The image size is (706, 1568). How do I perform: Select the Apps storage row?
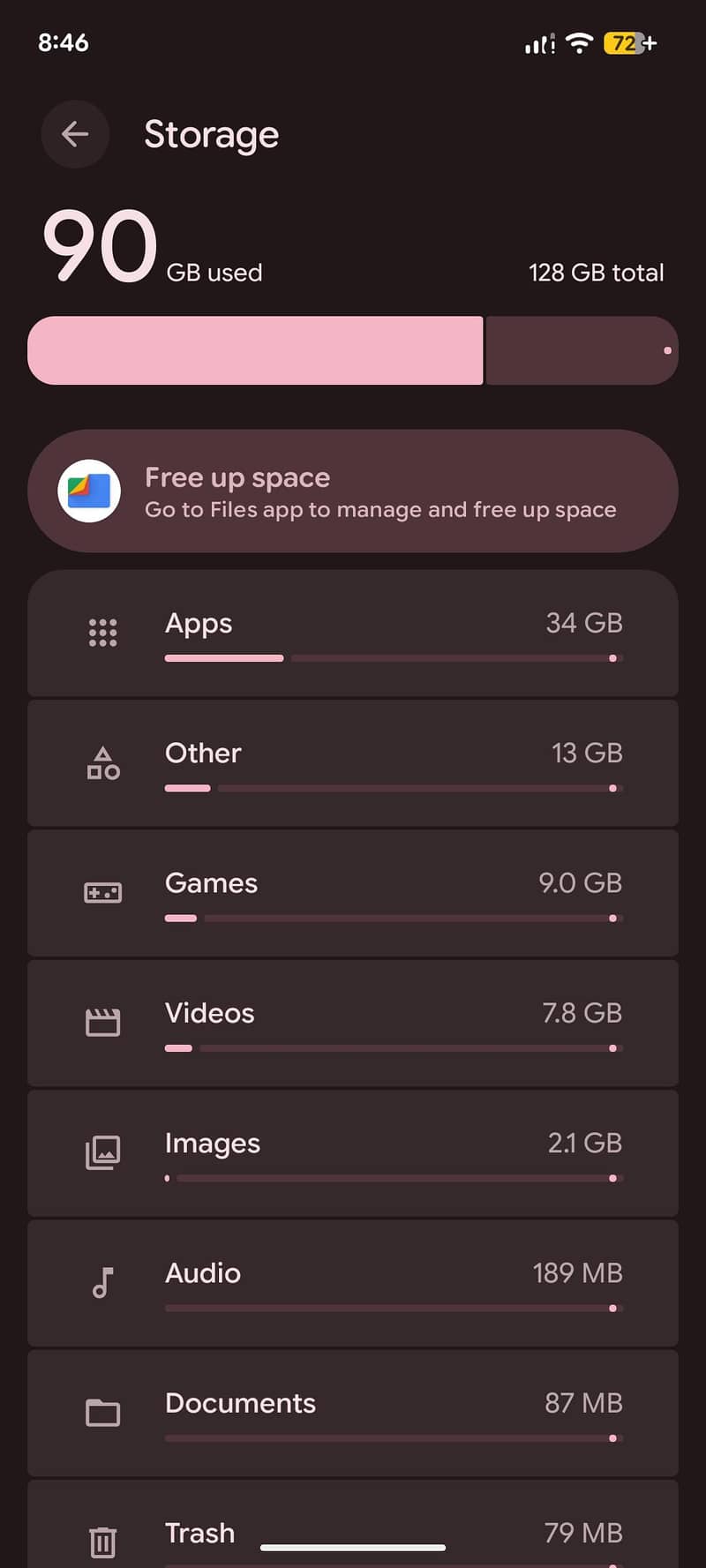tap(353, 633)
